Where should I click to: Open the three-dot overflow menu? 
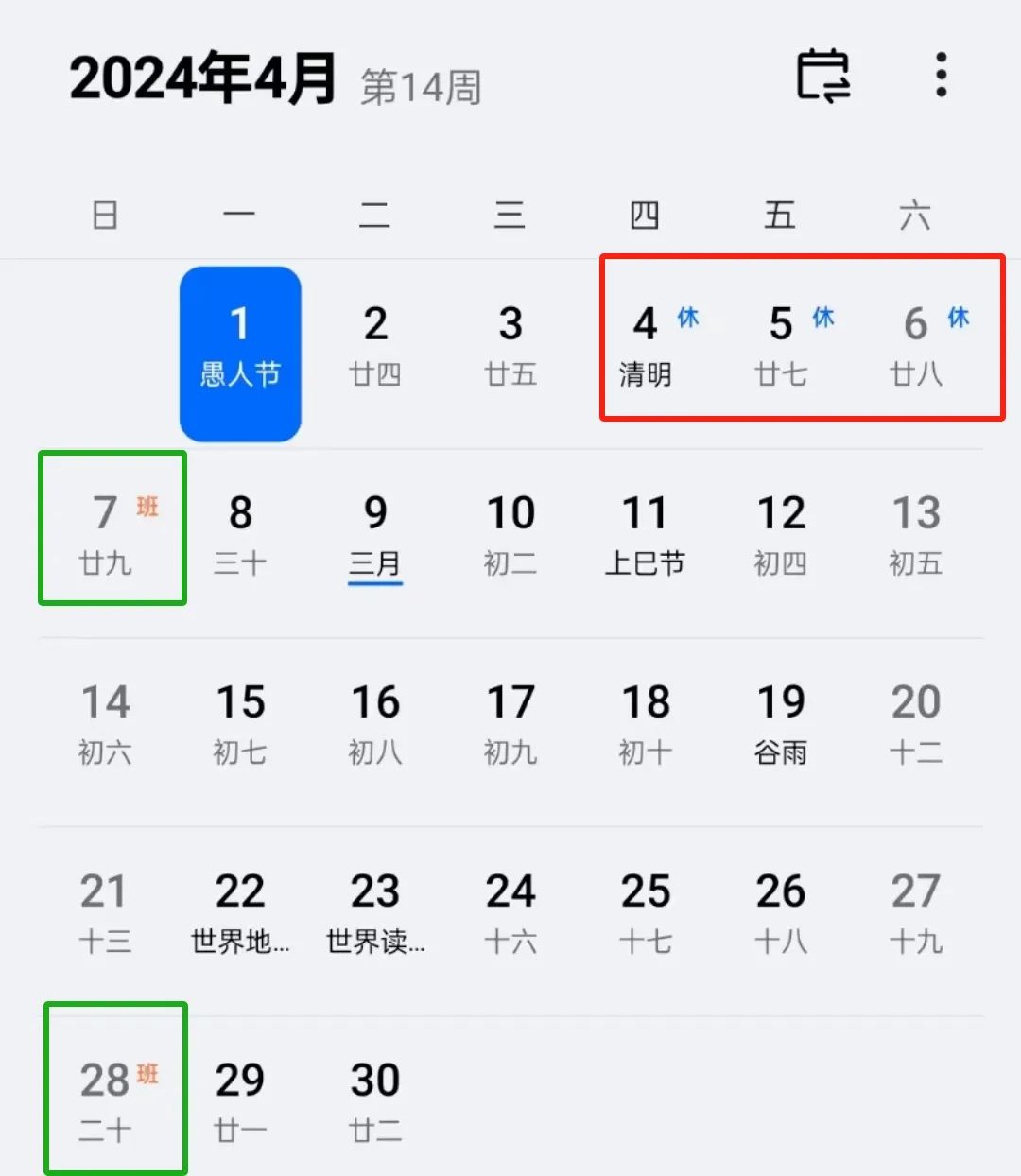(941, 75)
